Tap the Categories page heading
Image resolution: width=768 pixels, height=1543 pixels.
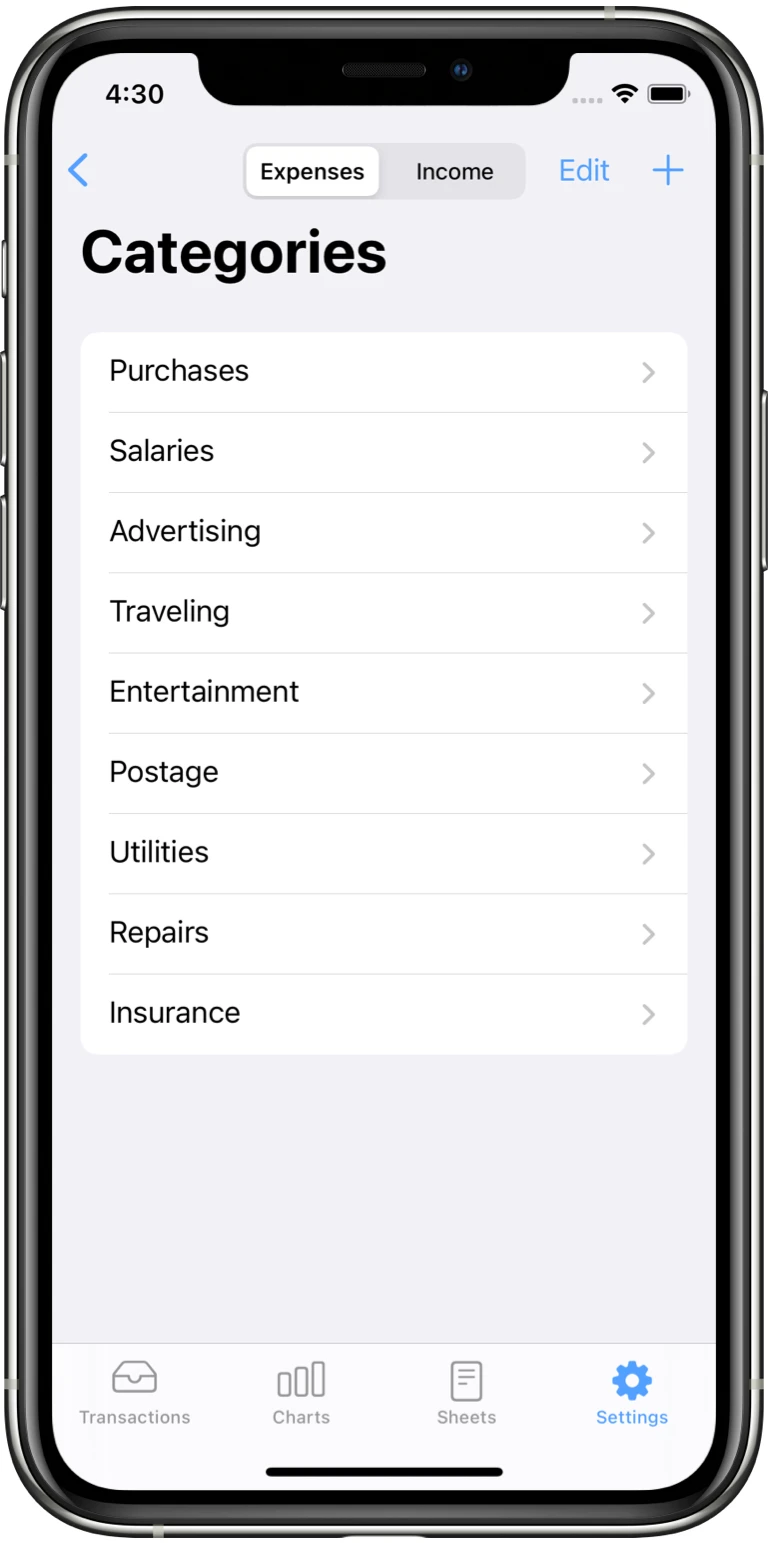(x=233, y=252)
